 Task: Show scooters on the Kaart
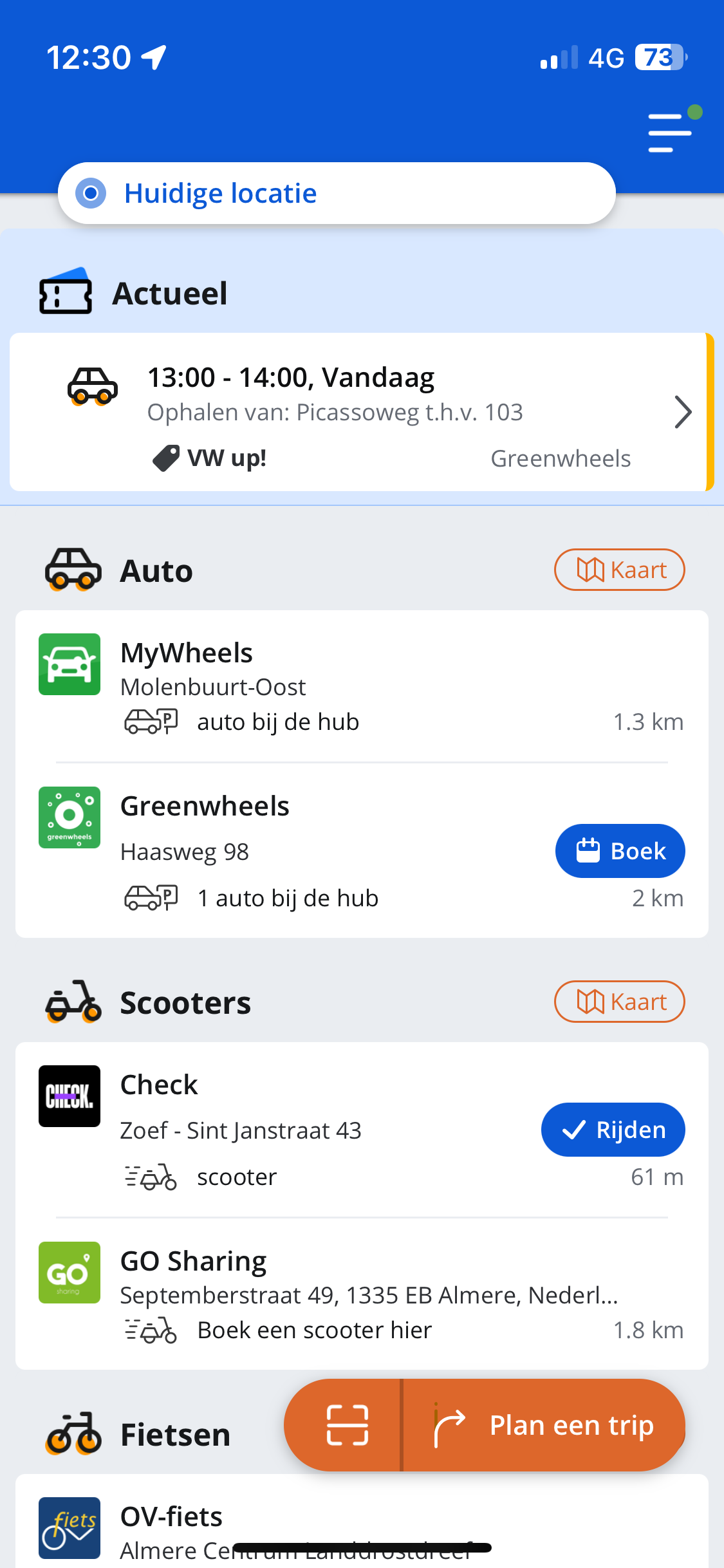(x=619, y=1002)
